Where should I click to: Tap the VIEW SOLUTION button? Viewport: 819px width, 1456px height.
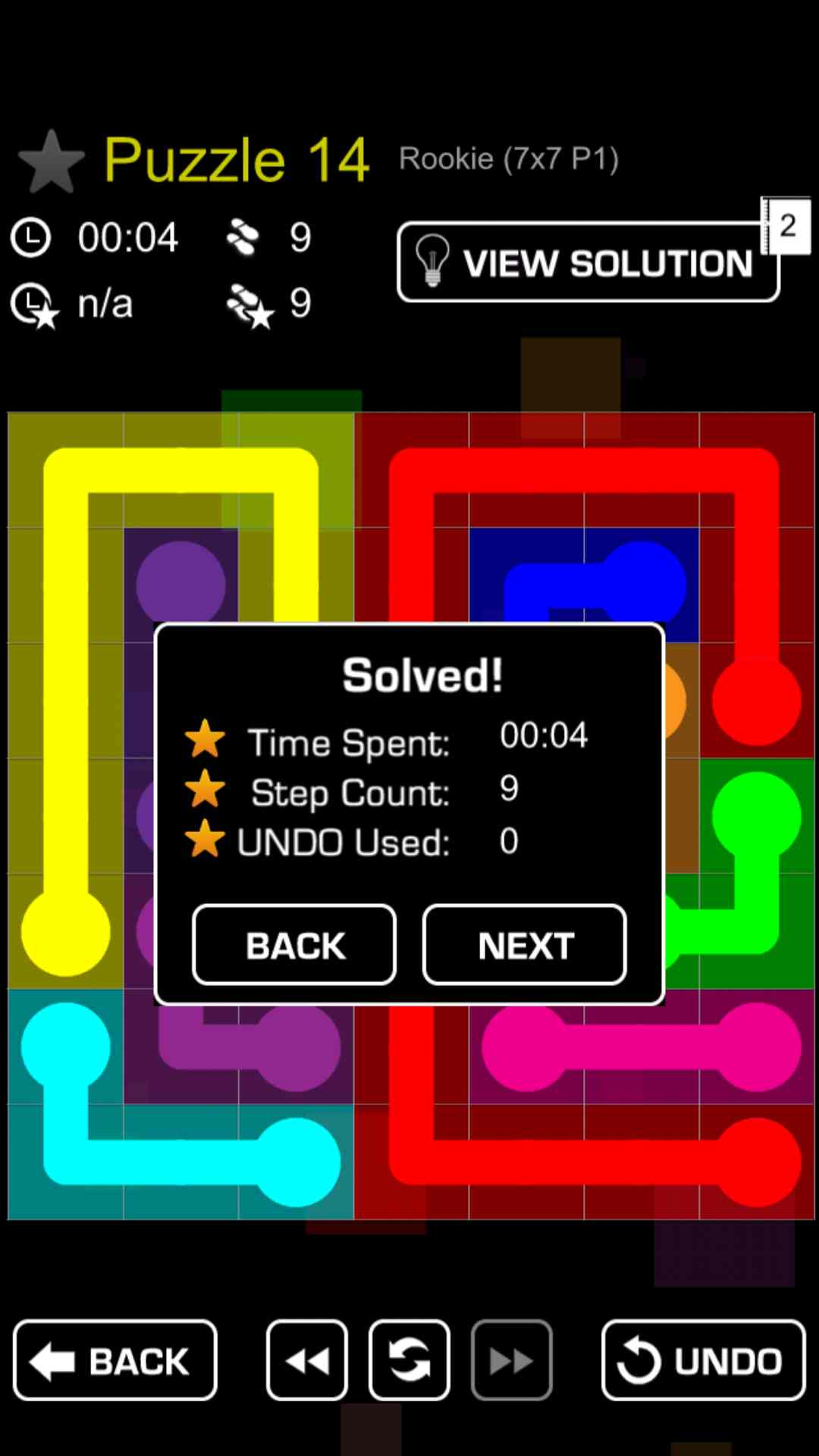tap(588, 262)
